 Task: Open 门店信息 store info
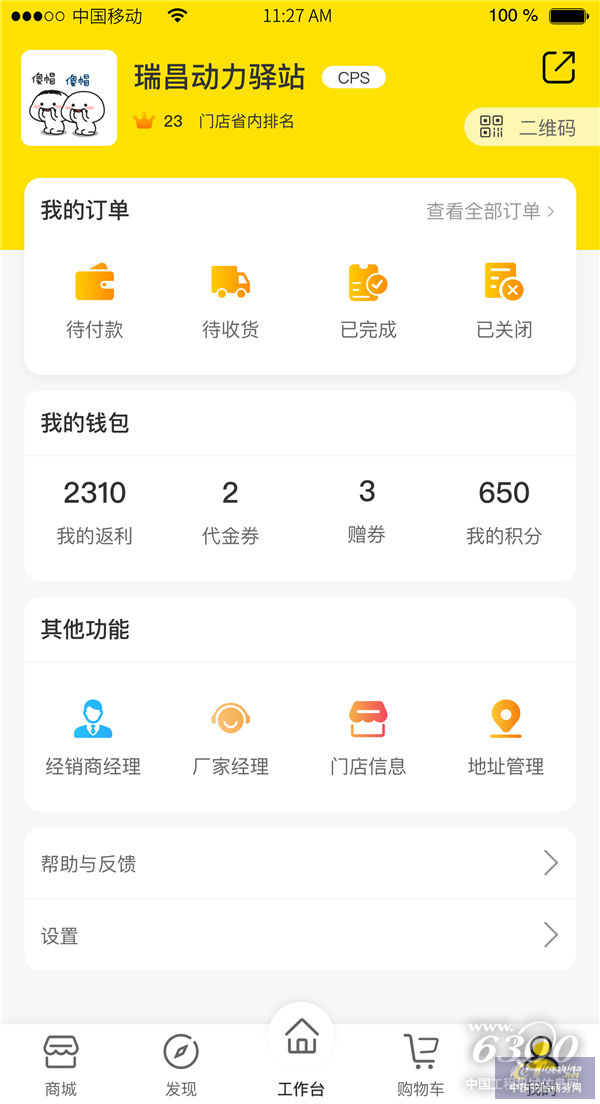coord(368,738)
